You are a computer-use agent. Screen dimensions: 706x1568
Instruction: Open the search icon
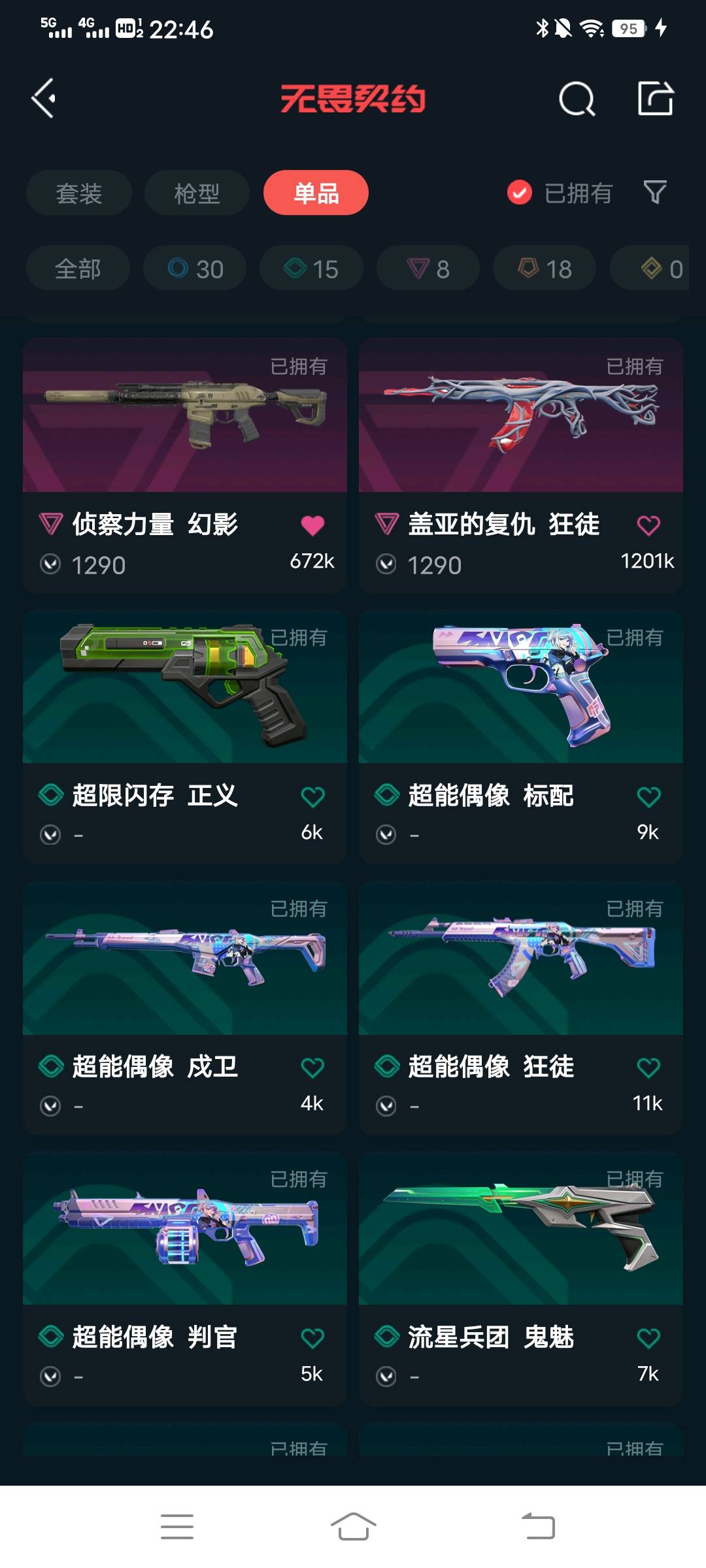tap(577, 99)
